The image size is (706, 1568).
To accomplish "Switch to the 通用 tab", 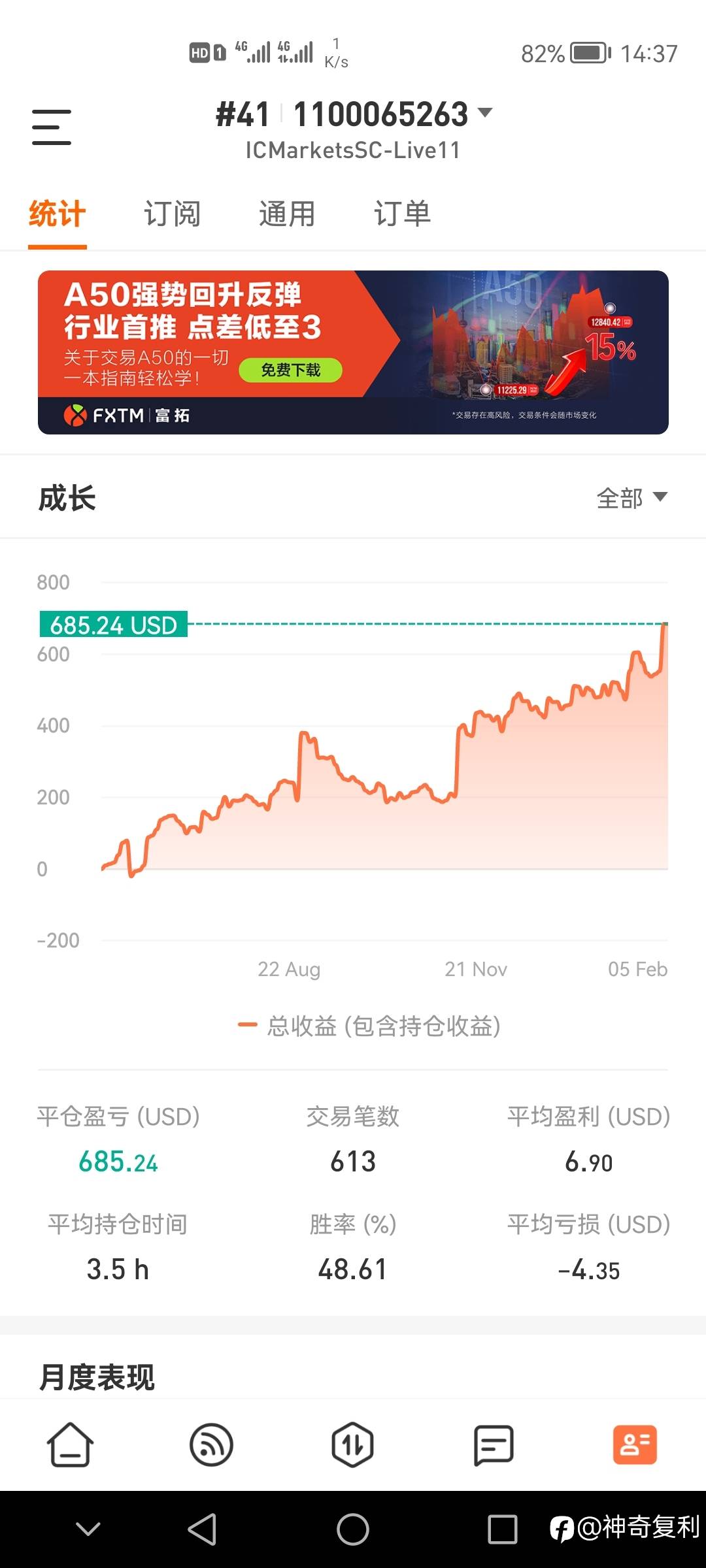I will 287,214.
